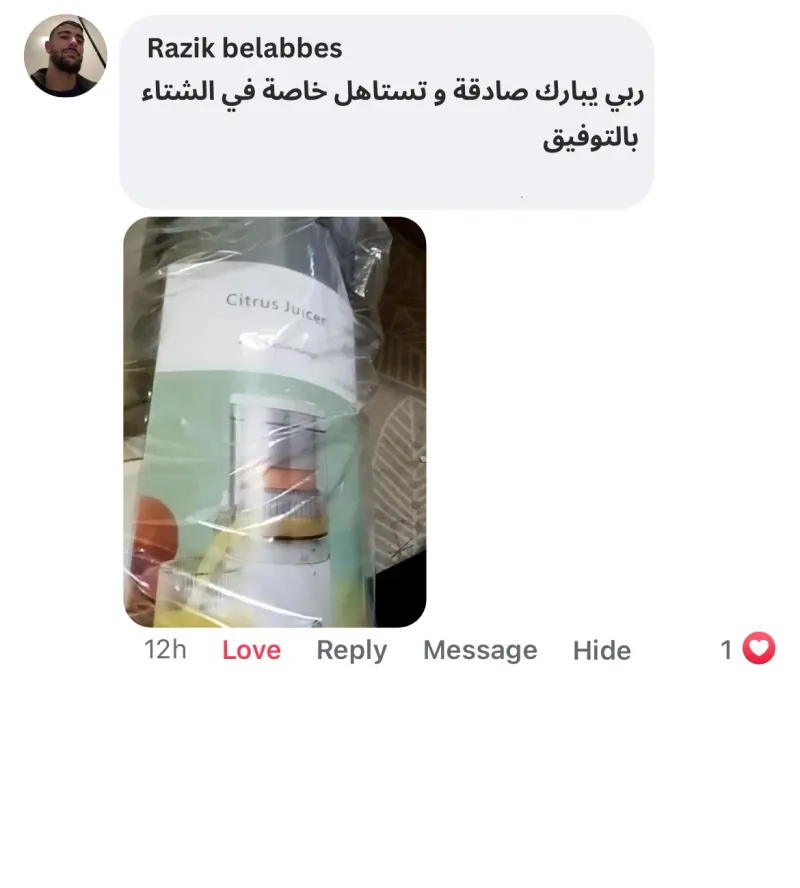Reply to Razik belabbes' comment
The width and height of the screenshot is (800, 888).
coord(351,650)
